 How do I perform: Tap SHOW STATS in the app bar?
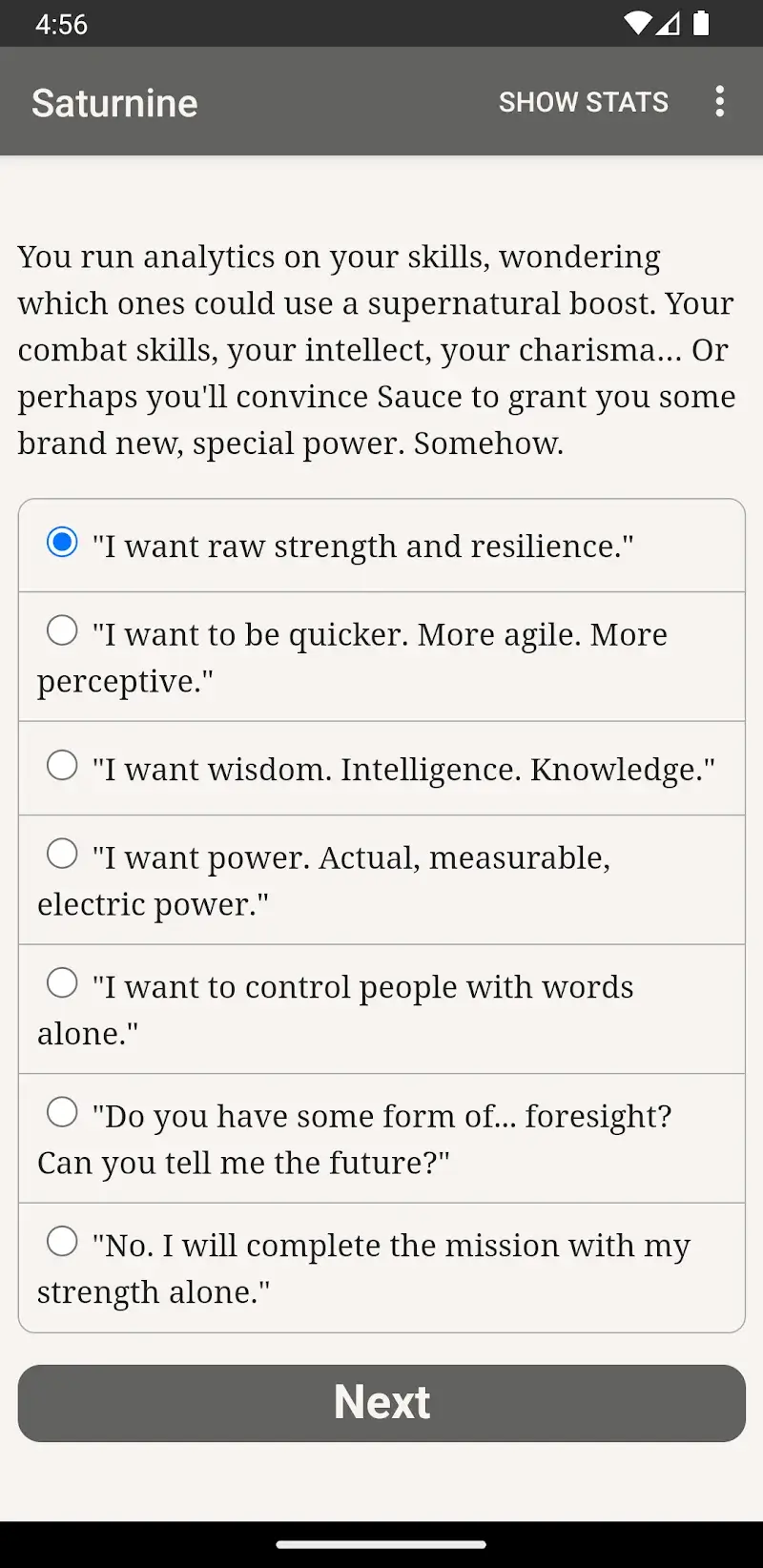point(583,102)
